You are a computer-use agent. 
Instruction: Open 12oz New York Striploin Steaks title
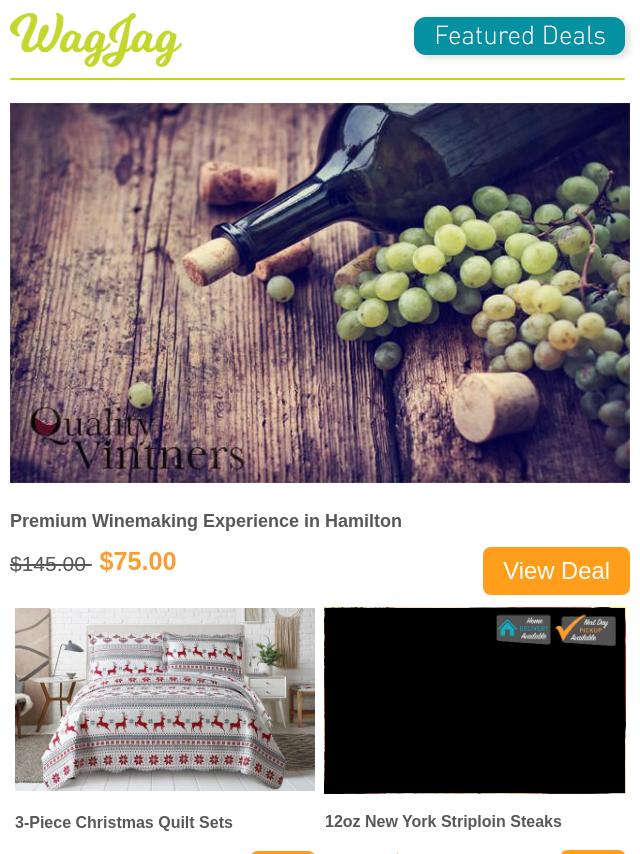tap(443, 822)
